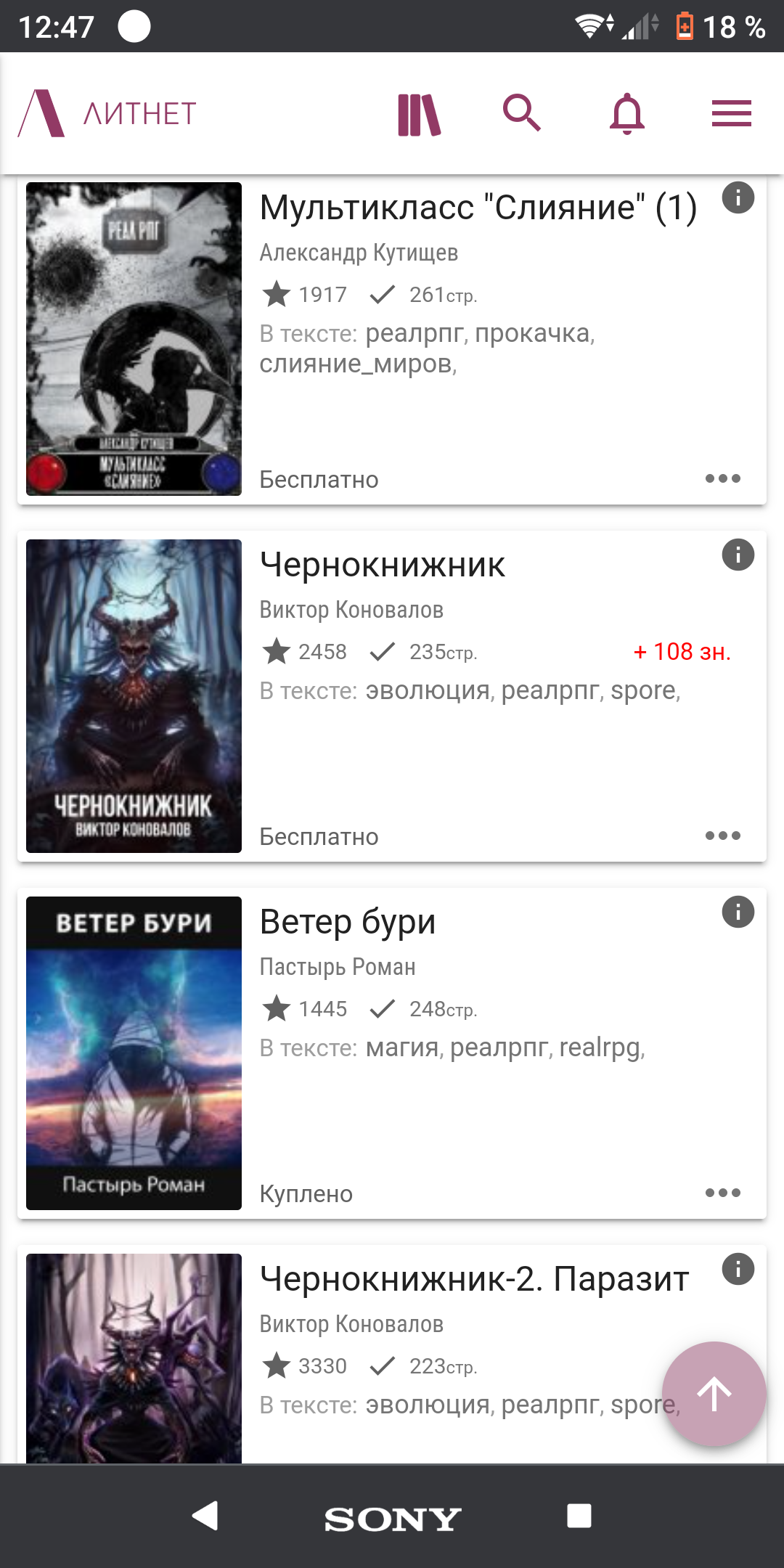The height and width of the screenshot is (1568, 784).
Task: Show info for Чернокнижник-2. Паразит
Action: click(x=738, y=1270)
